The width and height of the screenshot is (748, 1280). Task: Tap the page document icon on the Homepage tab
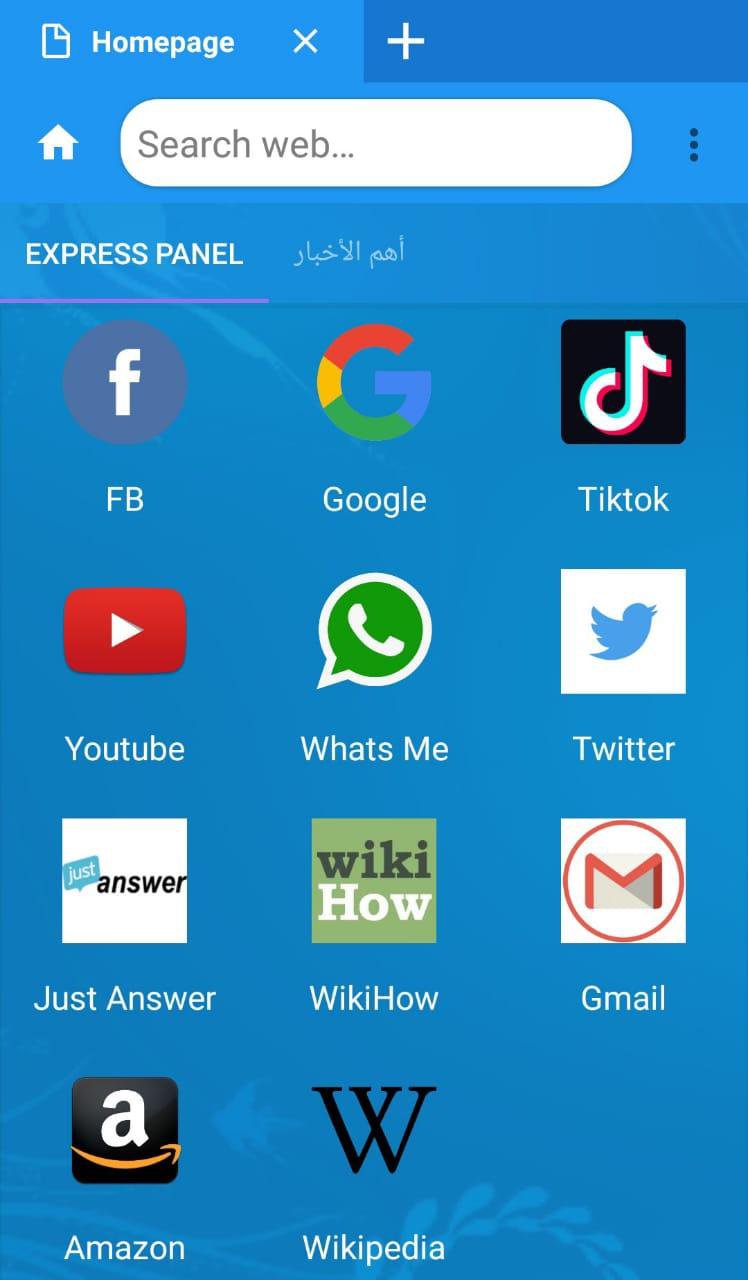pos(55,42)
